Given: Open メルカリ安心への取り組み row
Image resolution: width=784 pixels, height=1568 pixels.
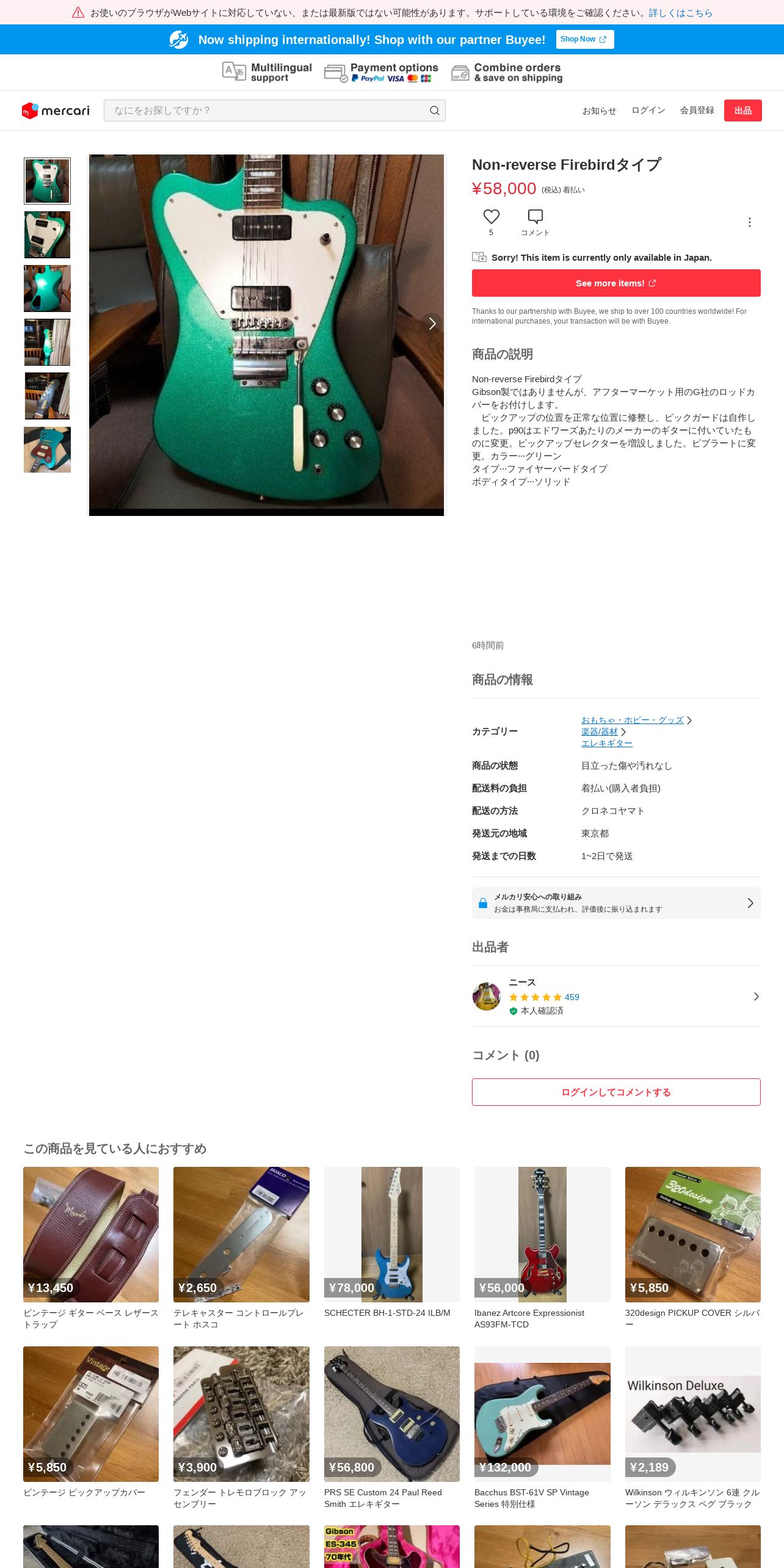Looking at the screenshot, I should pos(615,903).
